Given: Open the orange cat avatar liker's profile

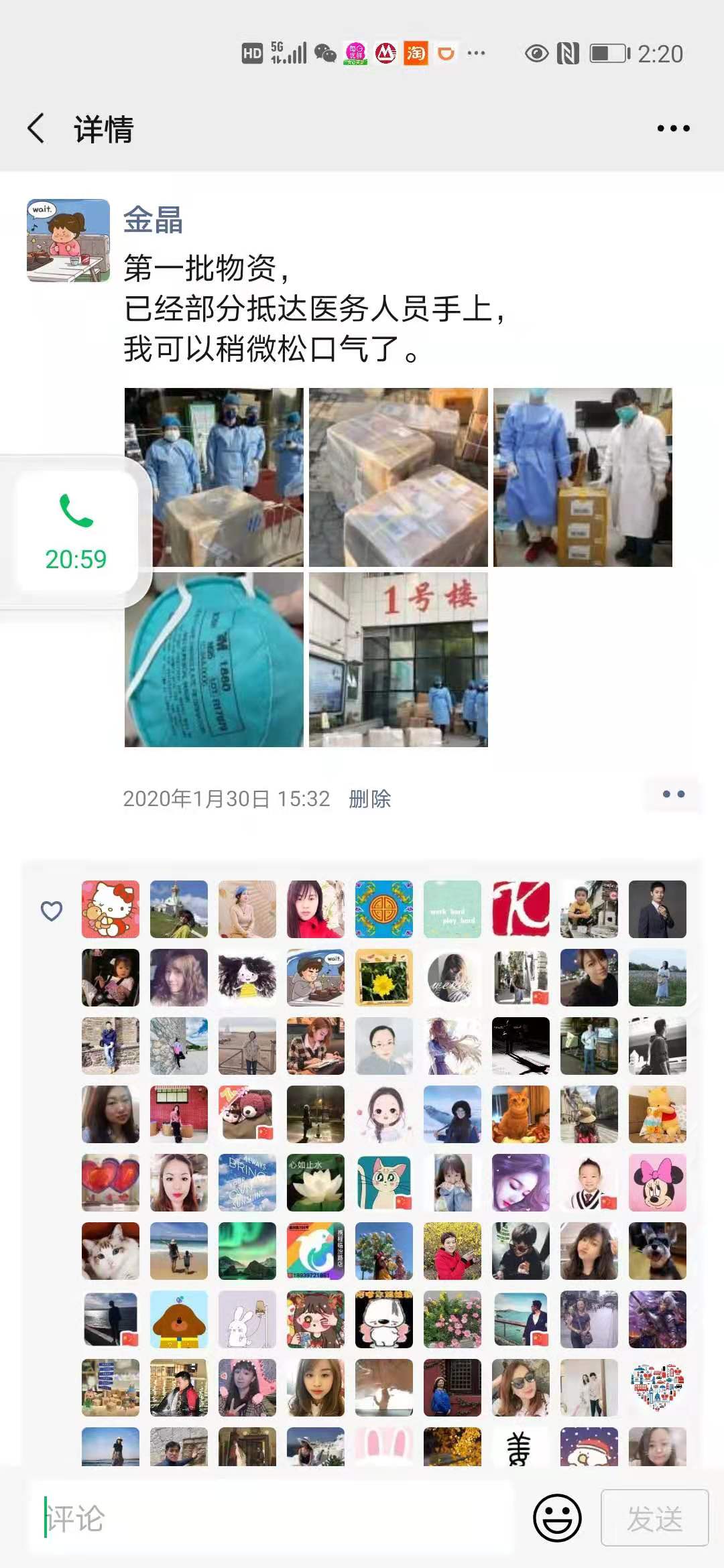Looking at the screenshot, I should 521,1114.
